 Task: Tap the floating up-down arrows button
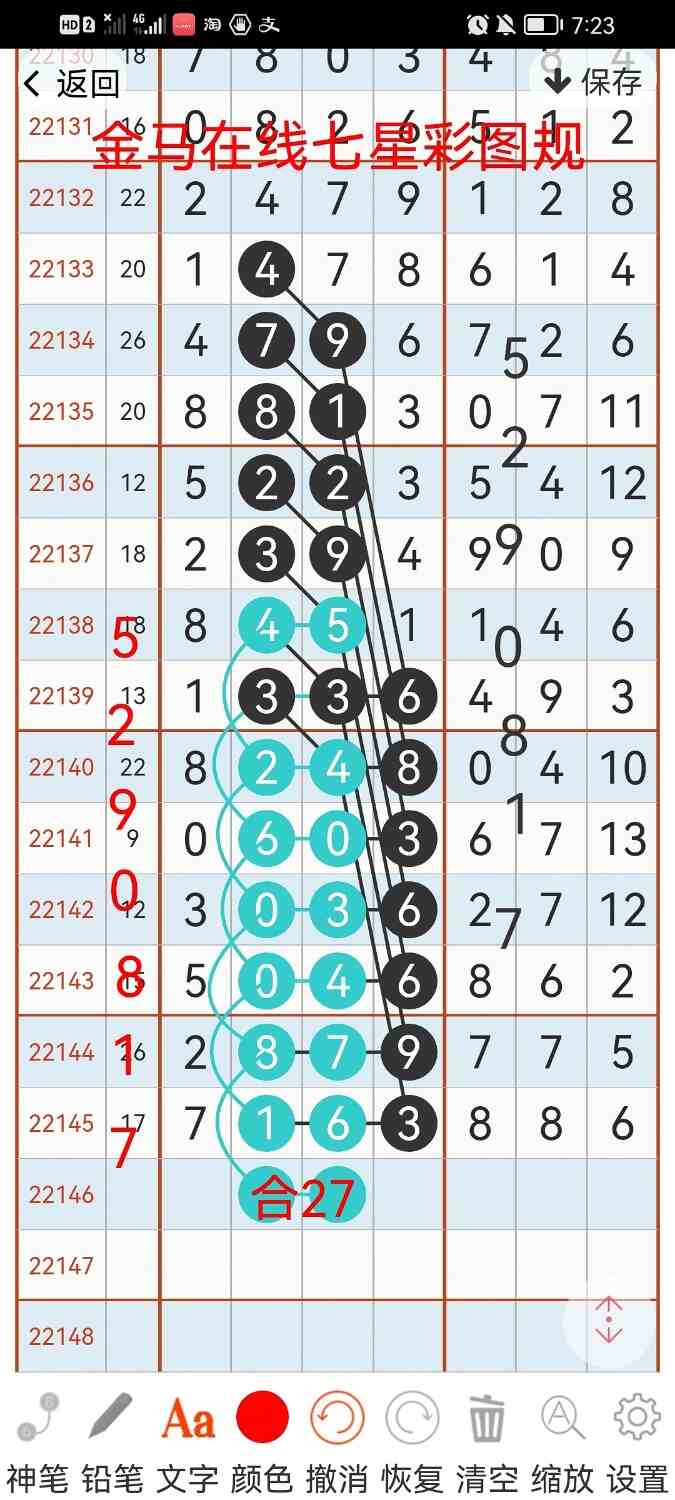pos(609,1321)
